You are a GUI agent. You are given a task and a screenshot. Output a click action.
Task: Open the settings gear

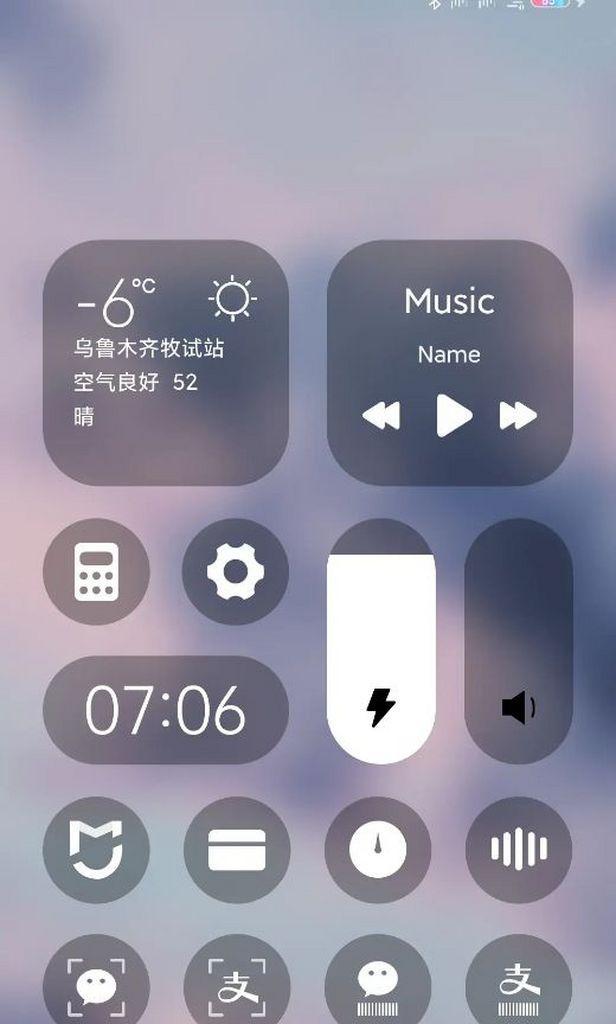pyautogui.click(x=235, y=572)
